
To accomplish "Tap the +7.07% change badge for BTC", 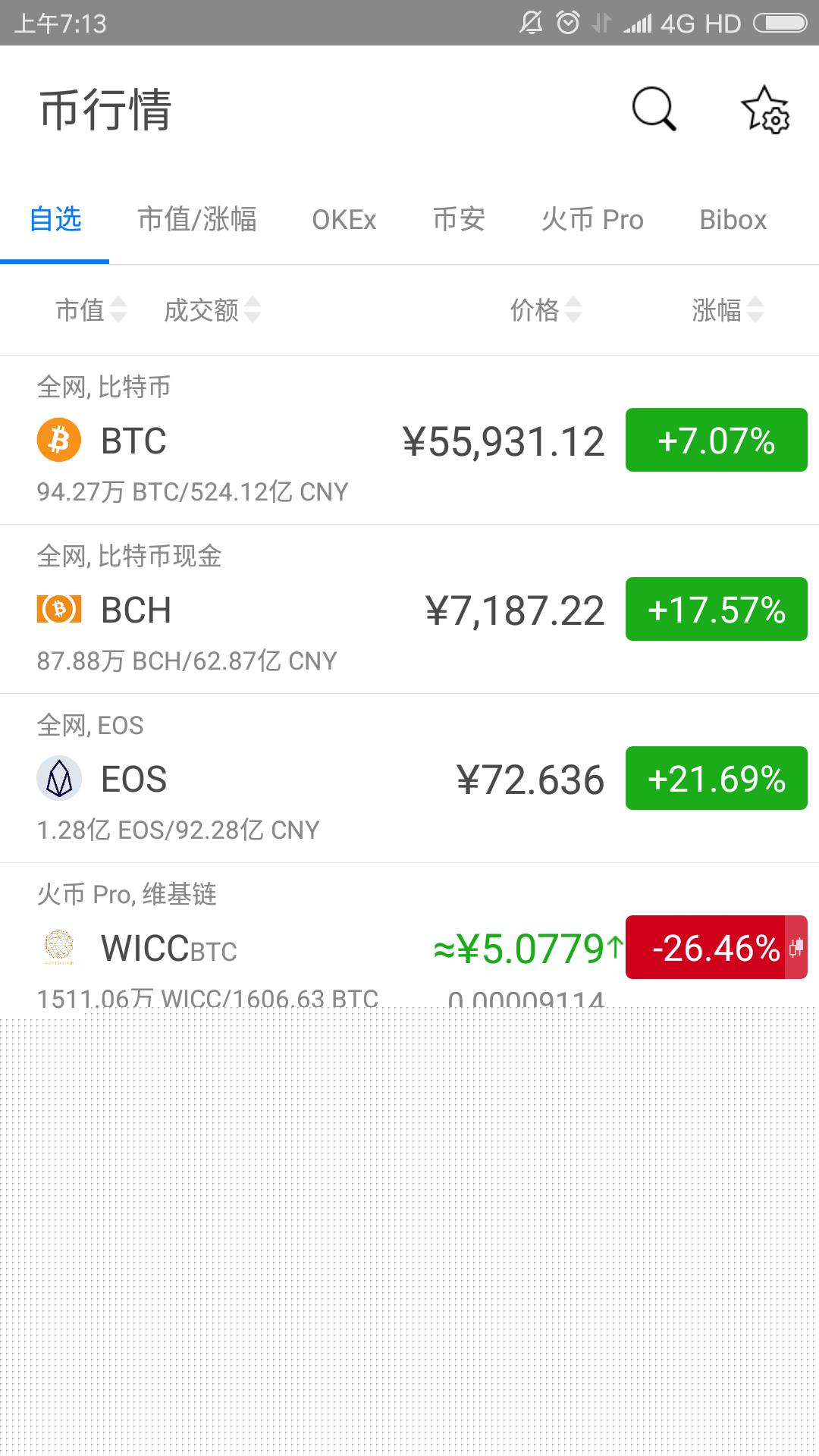I will [716, 440].
